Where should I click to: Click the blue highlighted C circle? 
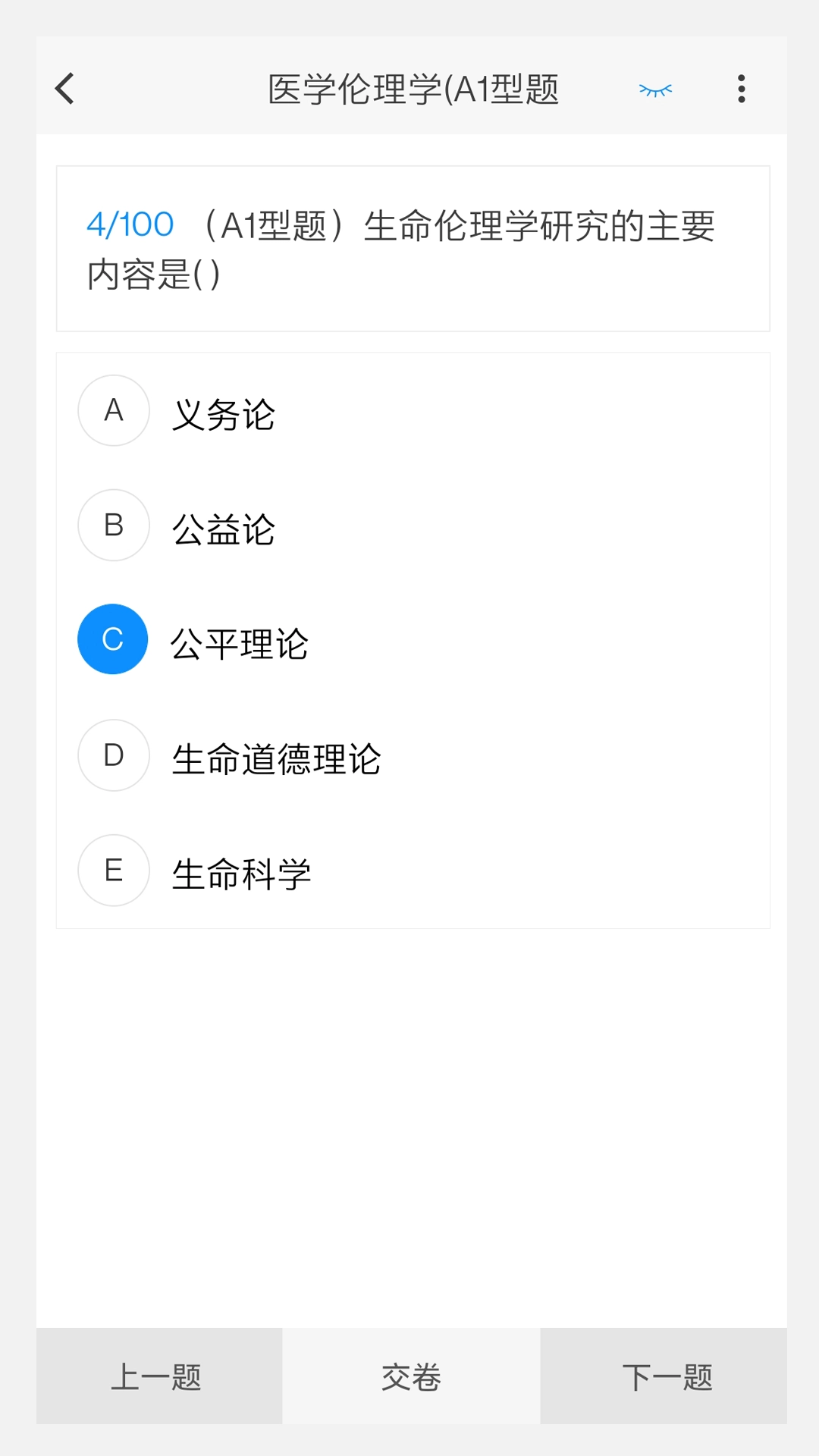click(x=112, y=639)
